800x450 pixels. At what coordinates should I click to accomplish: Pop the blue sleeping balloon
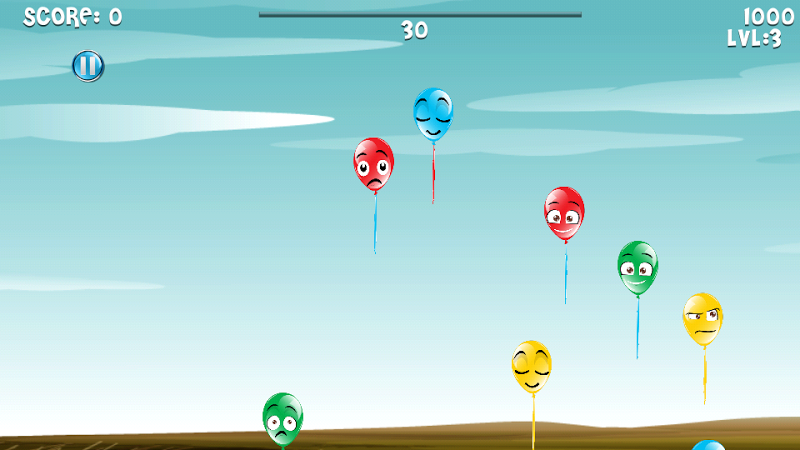point(433,113)
